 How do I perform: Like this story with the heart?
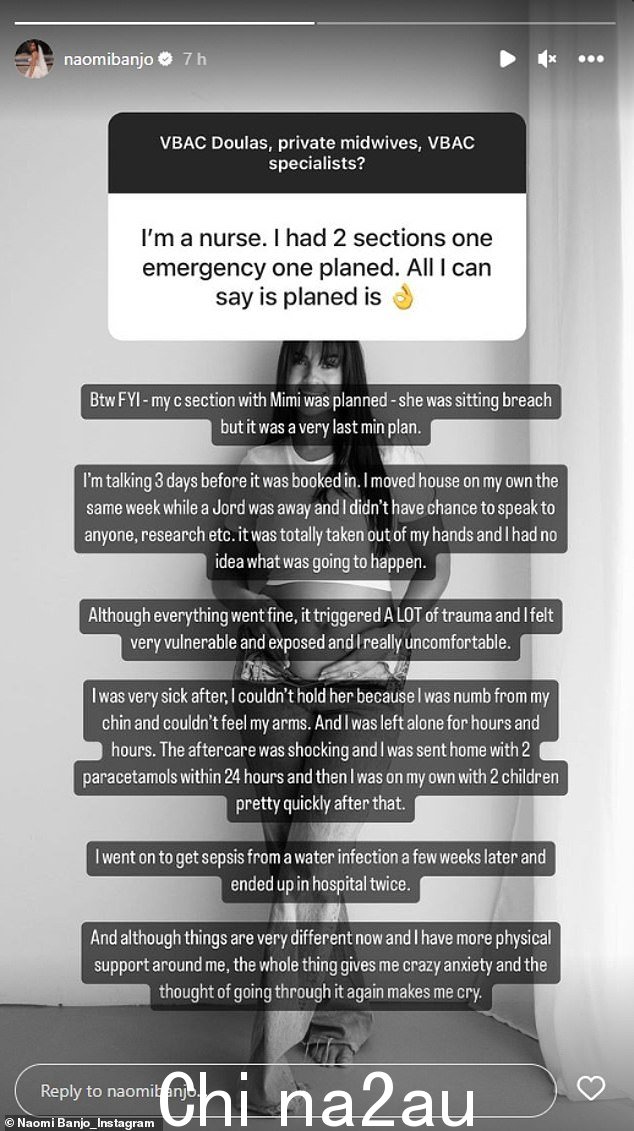(x=592, y=1089)
